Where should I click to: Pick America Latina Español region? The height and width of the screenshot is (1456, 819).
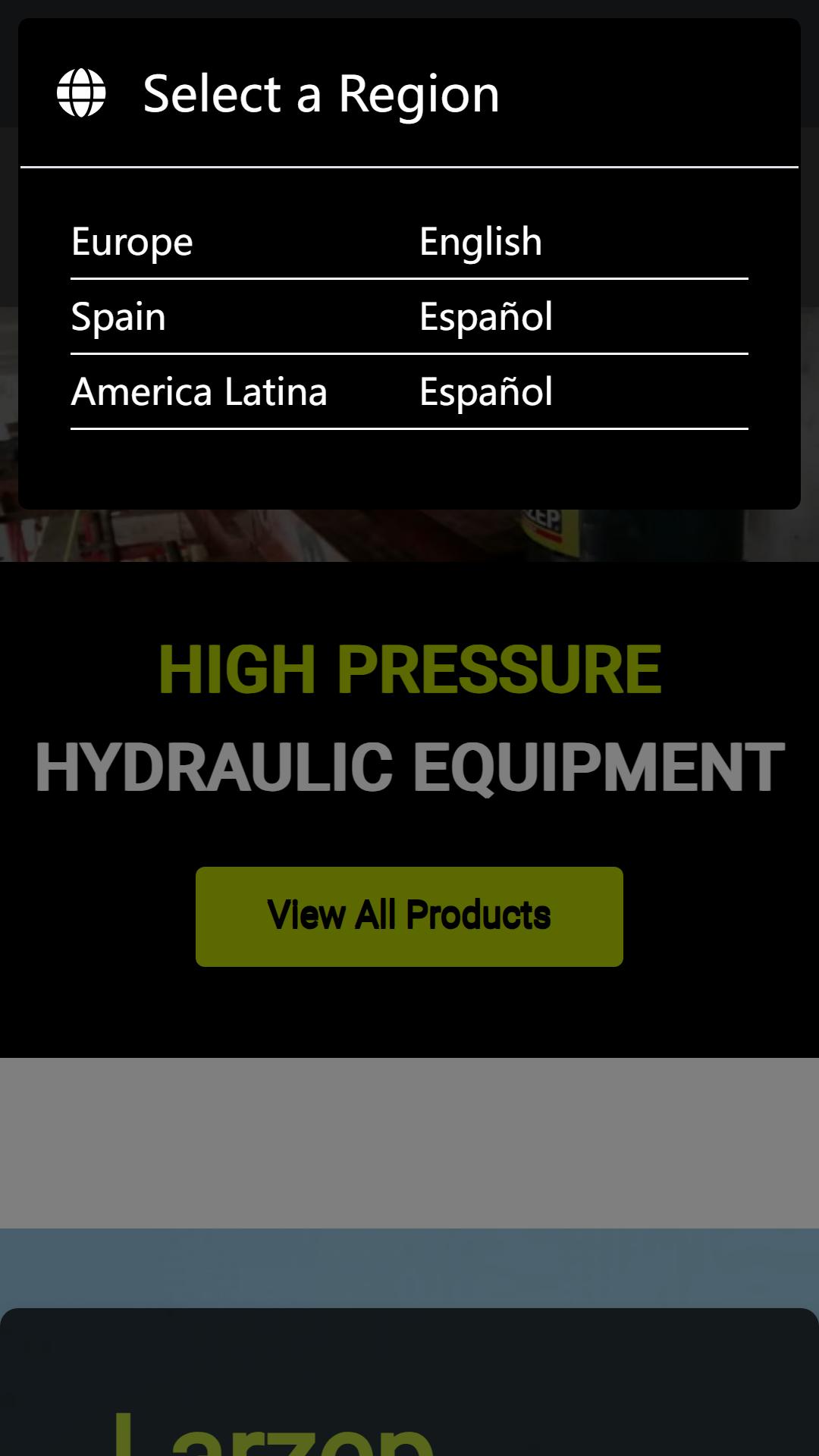point(409,392)
